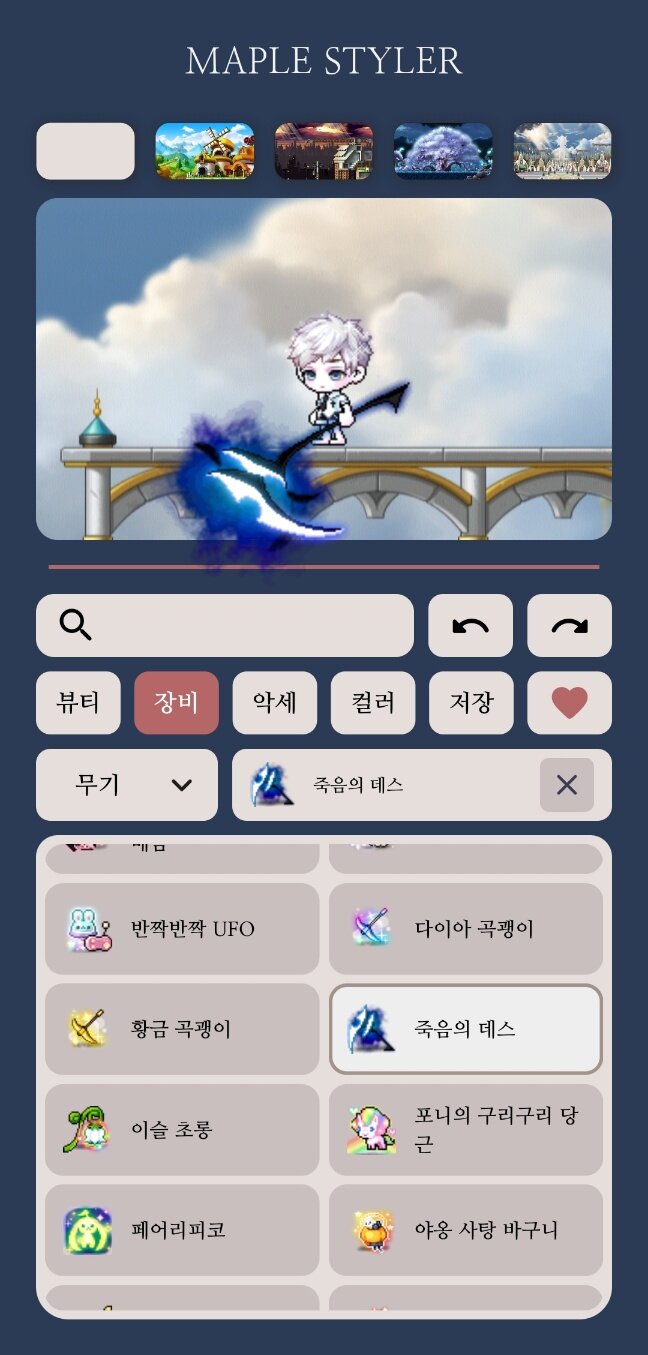Choose the sunset city background
648x1355 pixels.
click(x=324, y=151)
